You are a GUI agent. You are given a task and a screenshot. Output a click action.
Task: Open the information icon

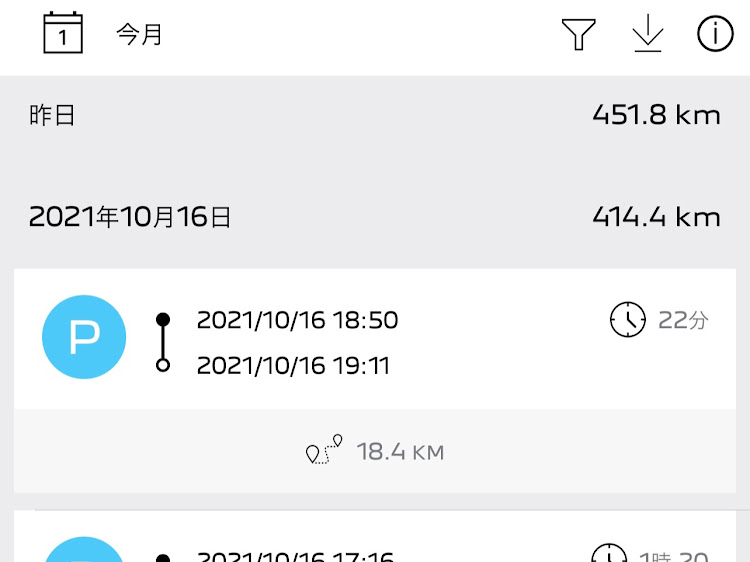tap(715, 33)
